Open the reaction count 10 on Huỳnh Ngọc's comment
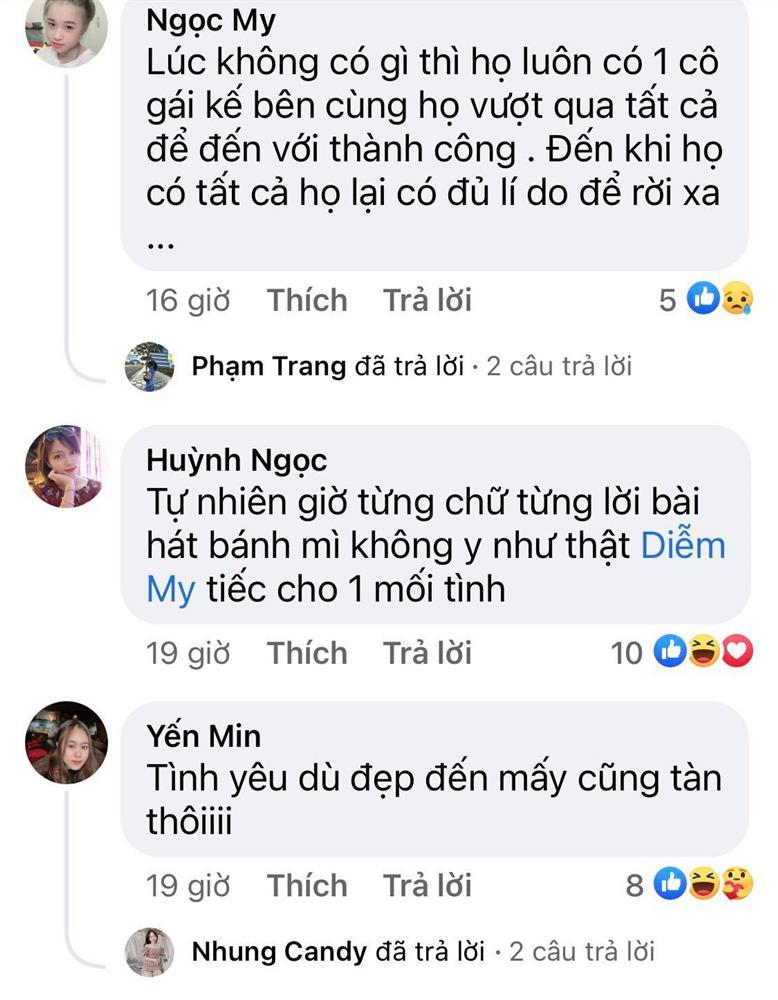The height and width of the screenshot is (1000, 778). (625, 650)
